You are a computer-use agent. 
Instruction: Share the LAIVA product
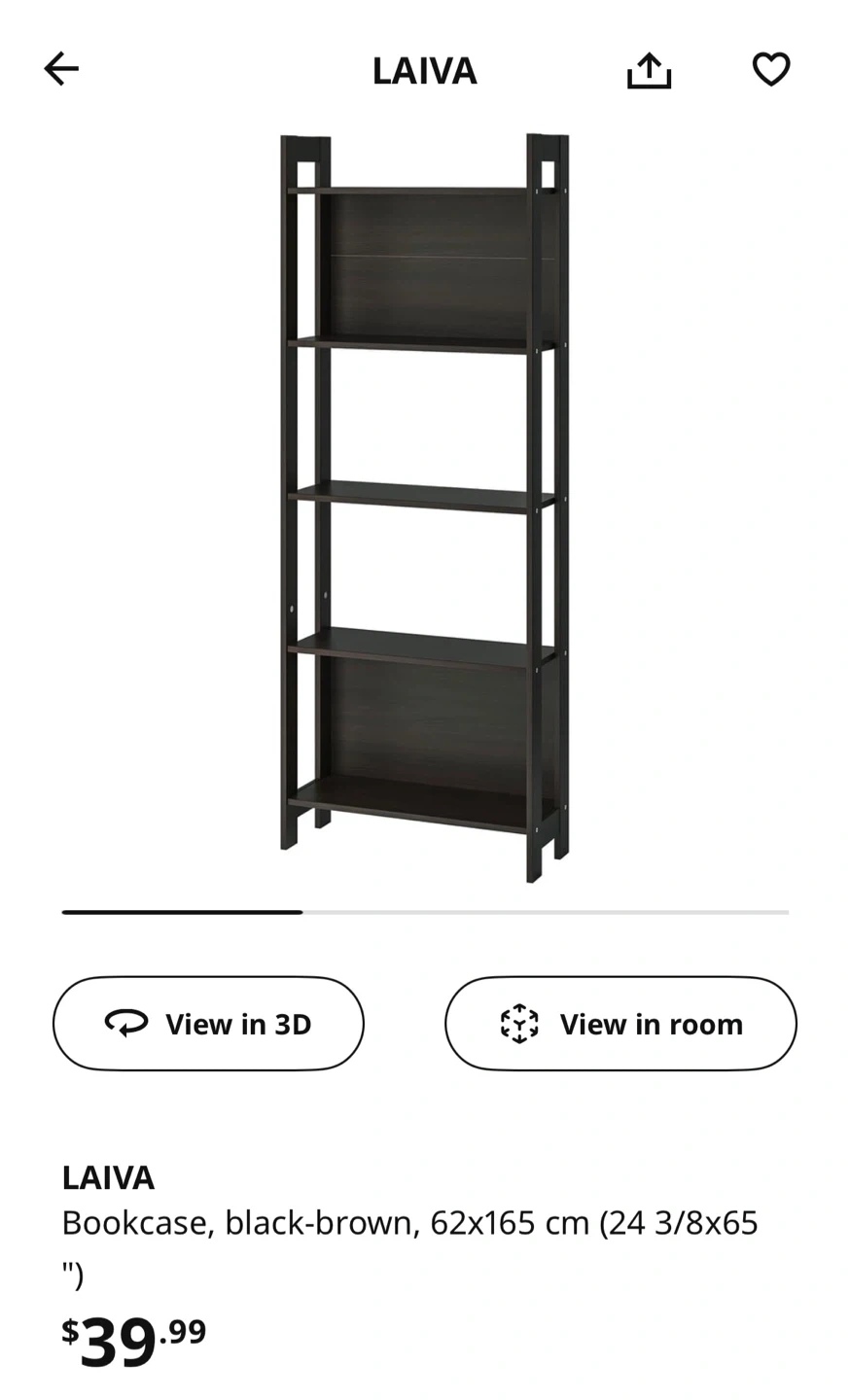[649, 70]
